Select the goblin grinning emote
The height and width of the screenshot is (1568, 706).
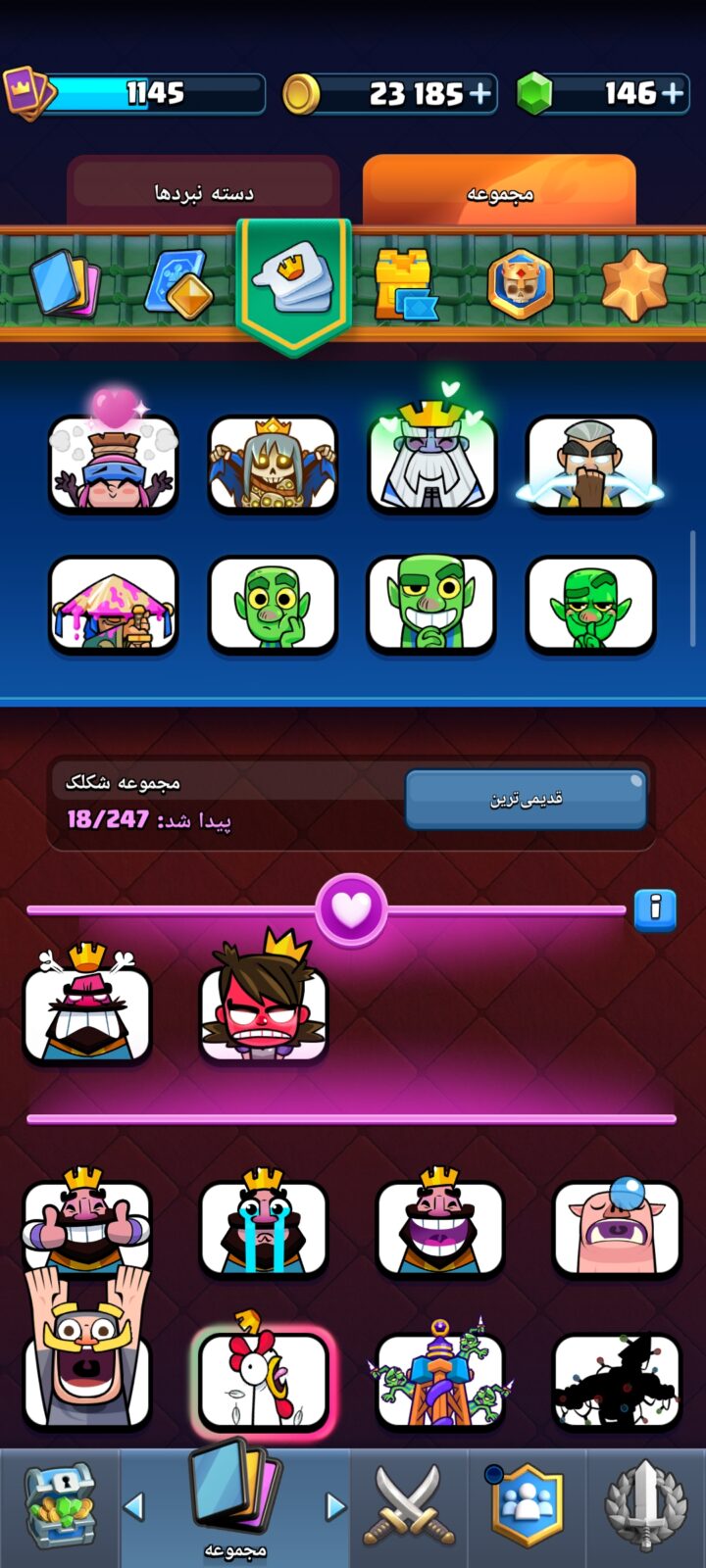[432, 603]
